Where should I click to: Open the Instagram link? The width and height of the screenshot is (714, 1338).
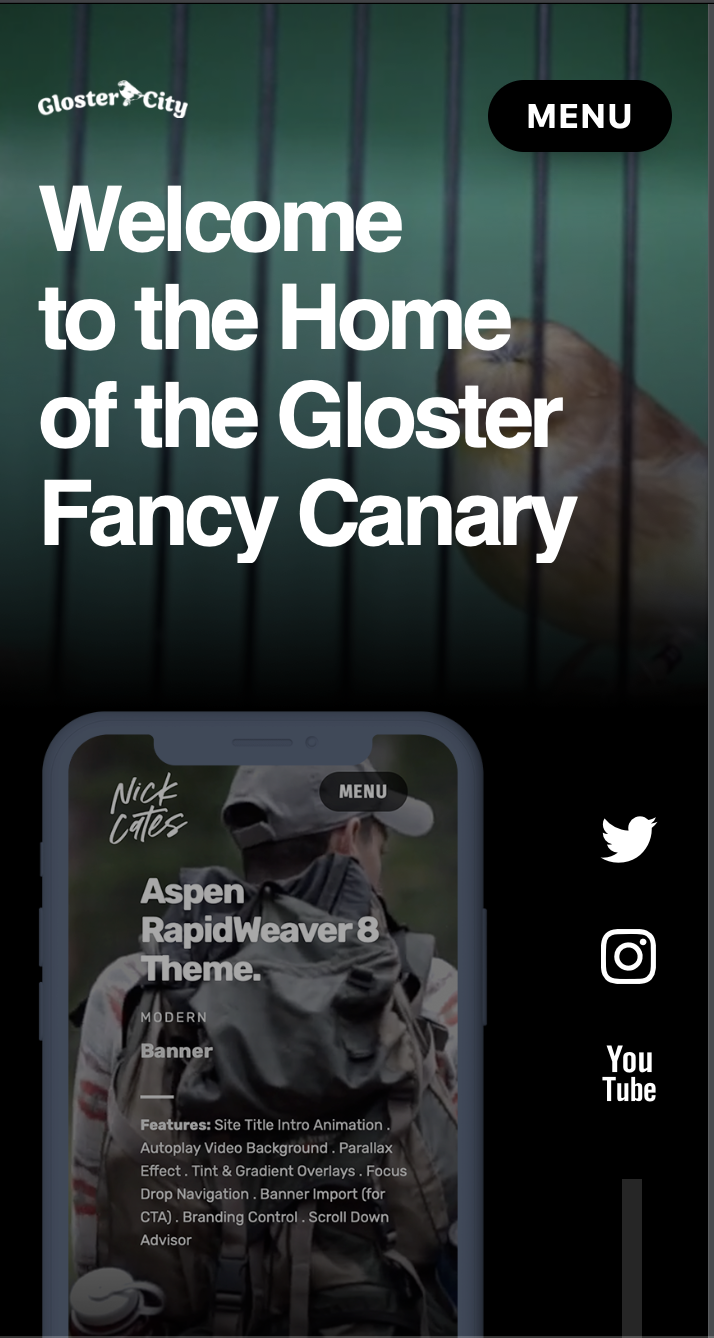coord(628,956)
